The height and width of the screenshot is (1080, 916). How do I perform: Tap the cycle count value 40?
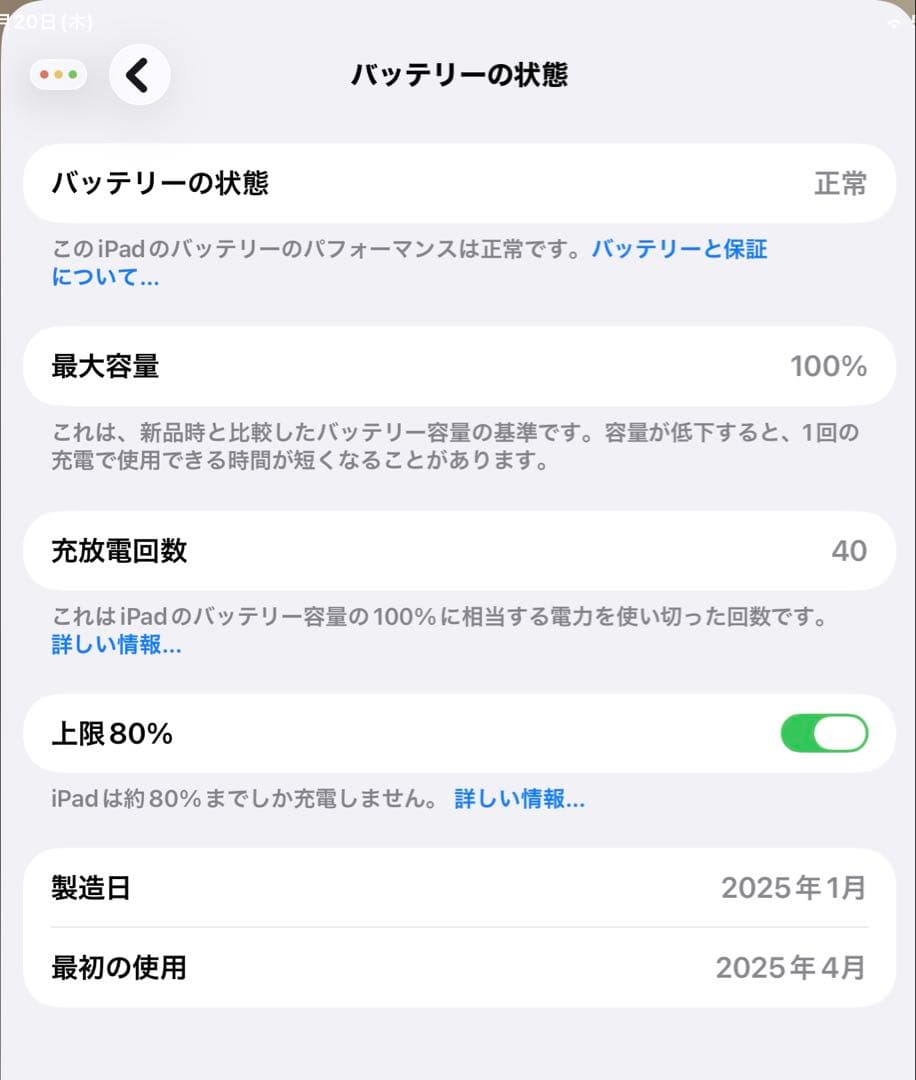pos(851,551)
